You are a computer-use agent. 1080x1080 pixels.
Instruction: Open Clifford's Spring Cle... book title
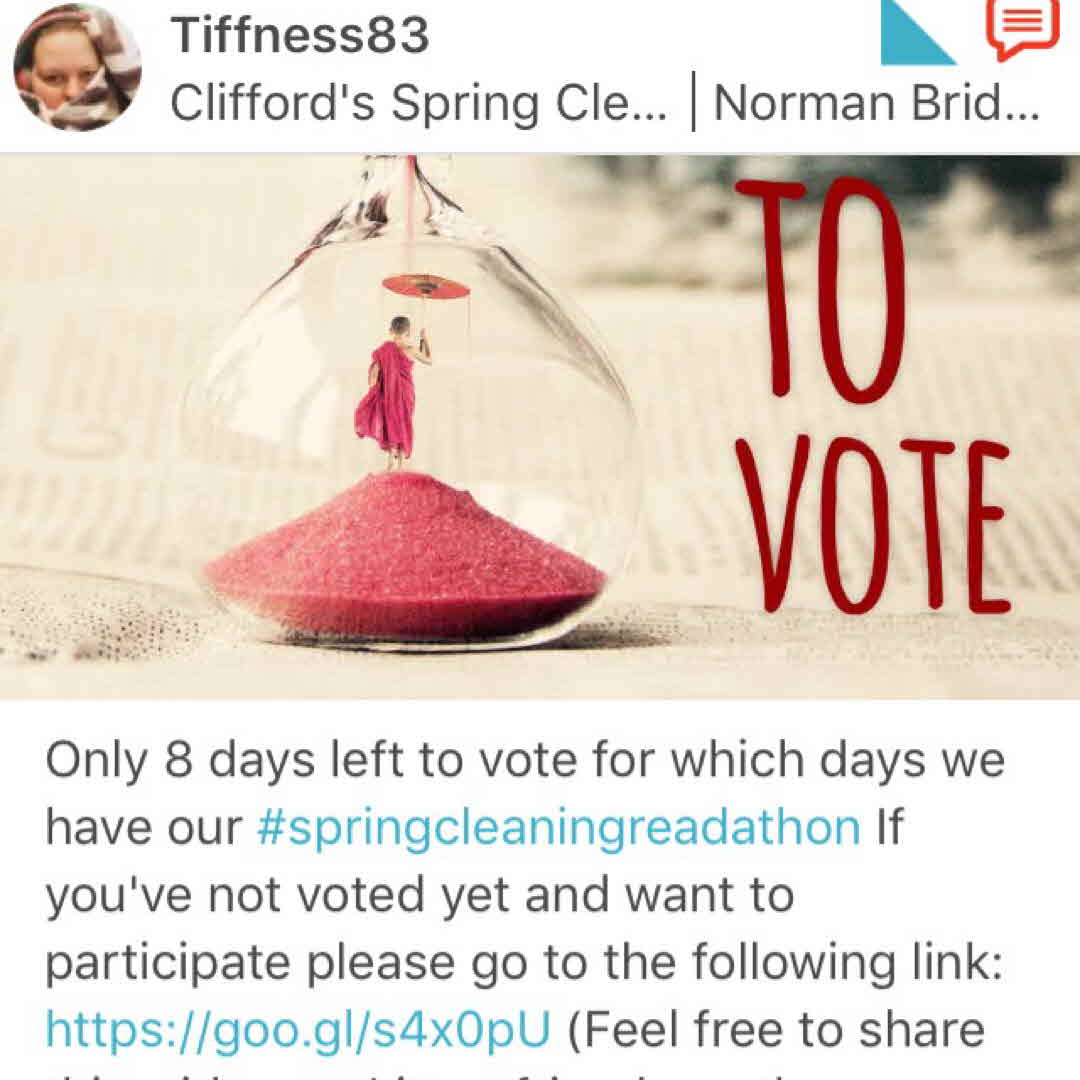(418, 103)
